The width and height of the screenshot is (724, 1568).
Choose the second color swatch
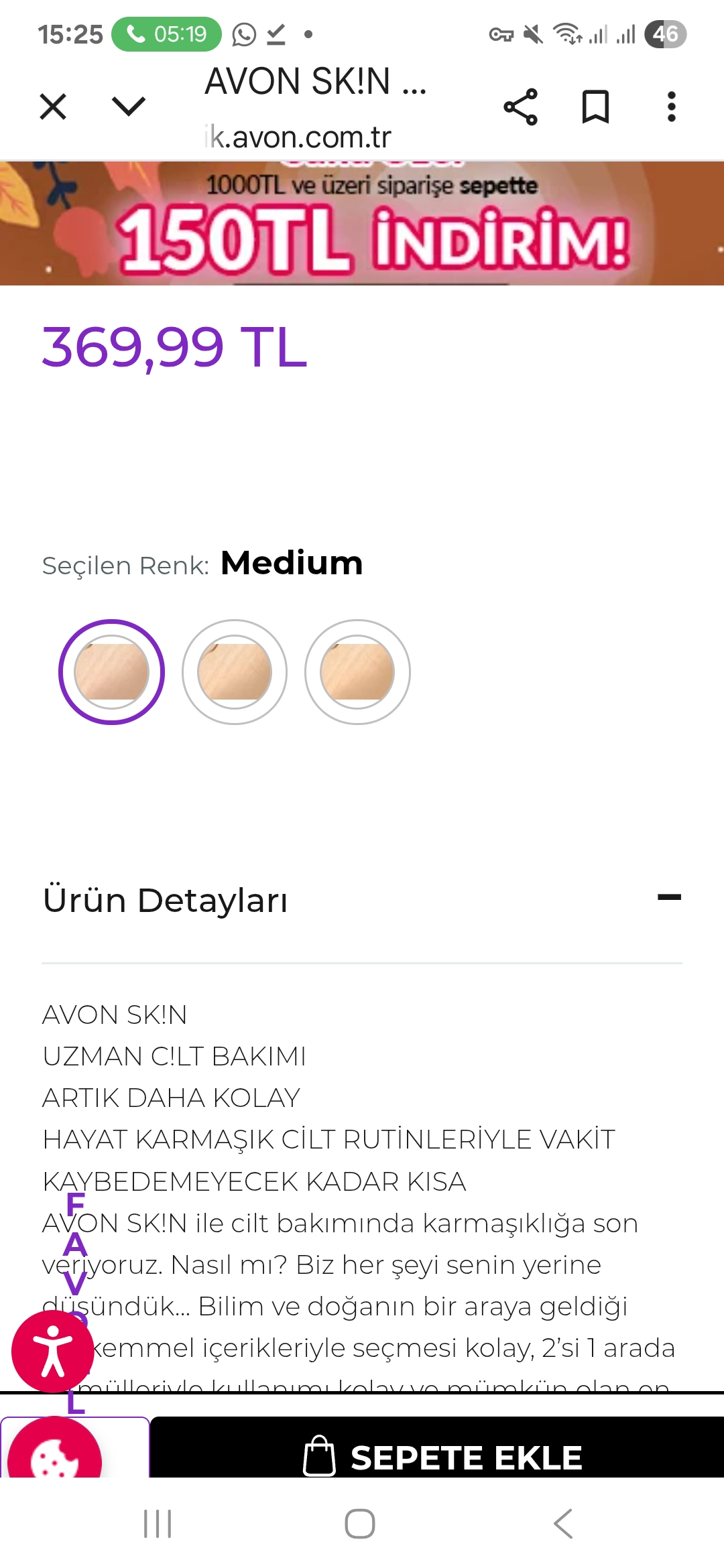pos(235,671)
